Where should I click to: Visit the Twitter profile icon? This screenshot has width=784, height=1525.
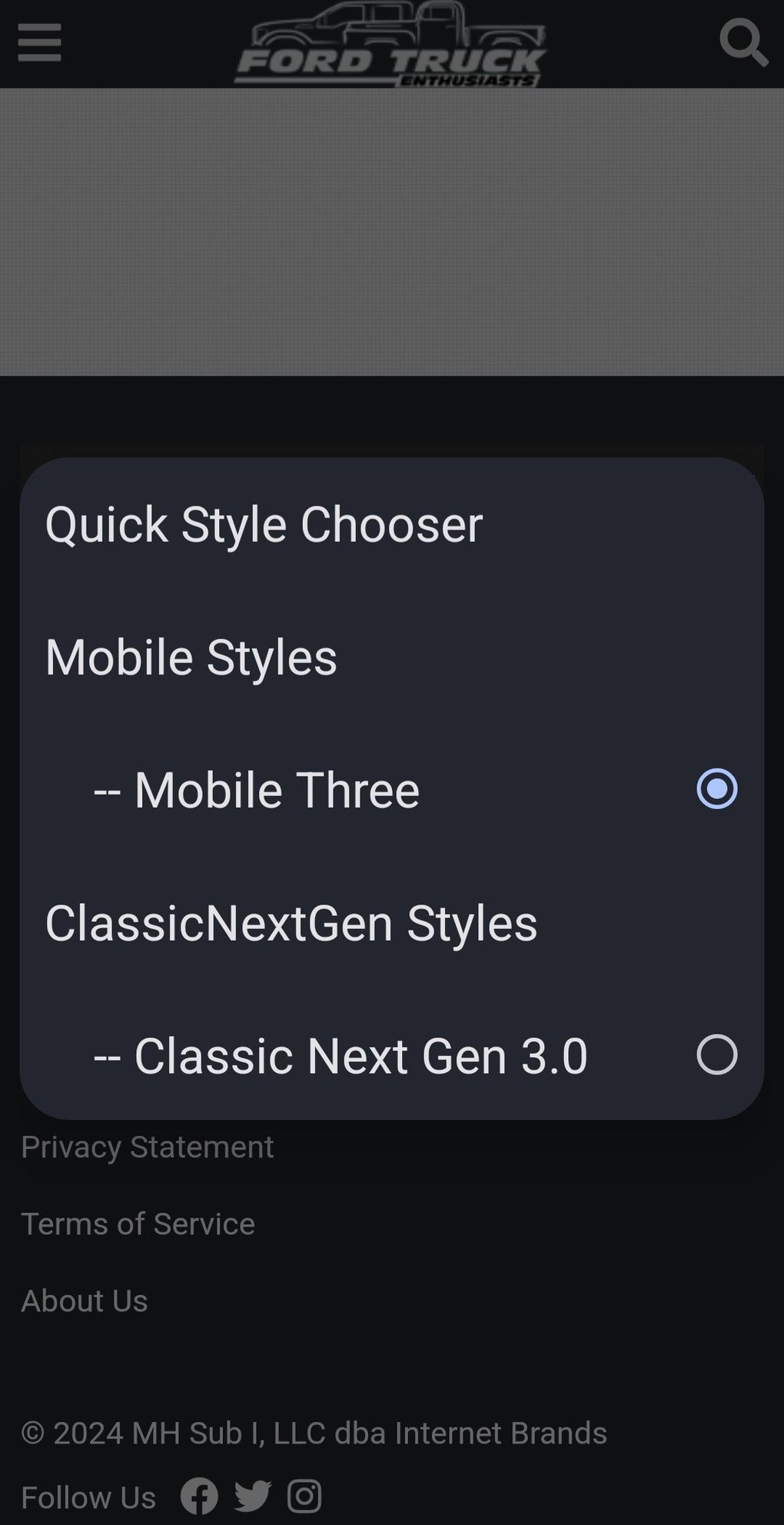point(252,1497)
